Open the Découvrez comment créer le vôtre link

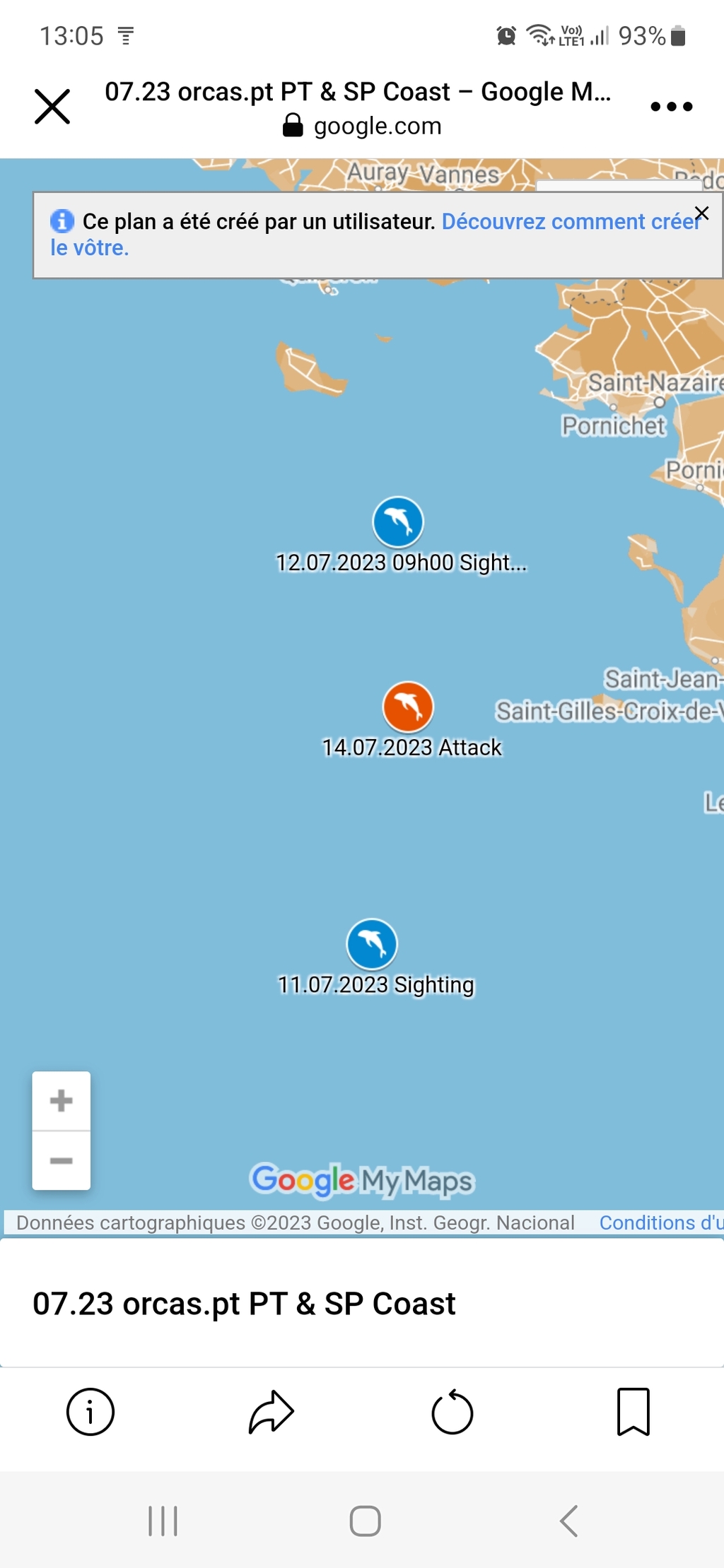[569, 222]
